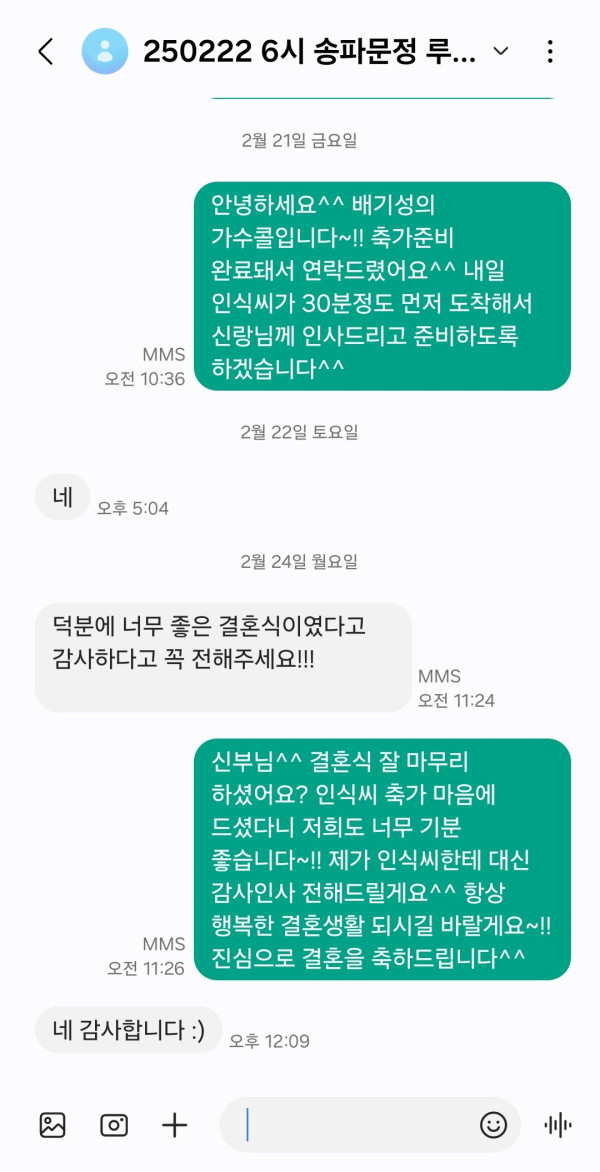This screenshot has width=600, height=1172.
Task: Open the camera to take a photo
Action: tap(114, 1125)
